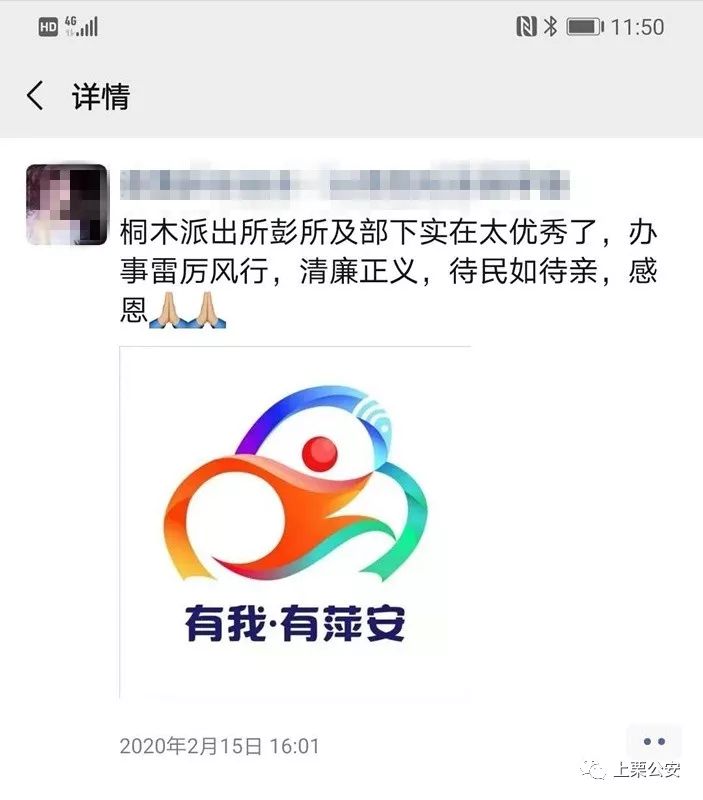
Task: Open the poster's blurred profile avatar
Action: pyautogui.click(x=67, y=205)
